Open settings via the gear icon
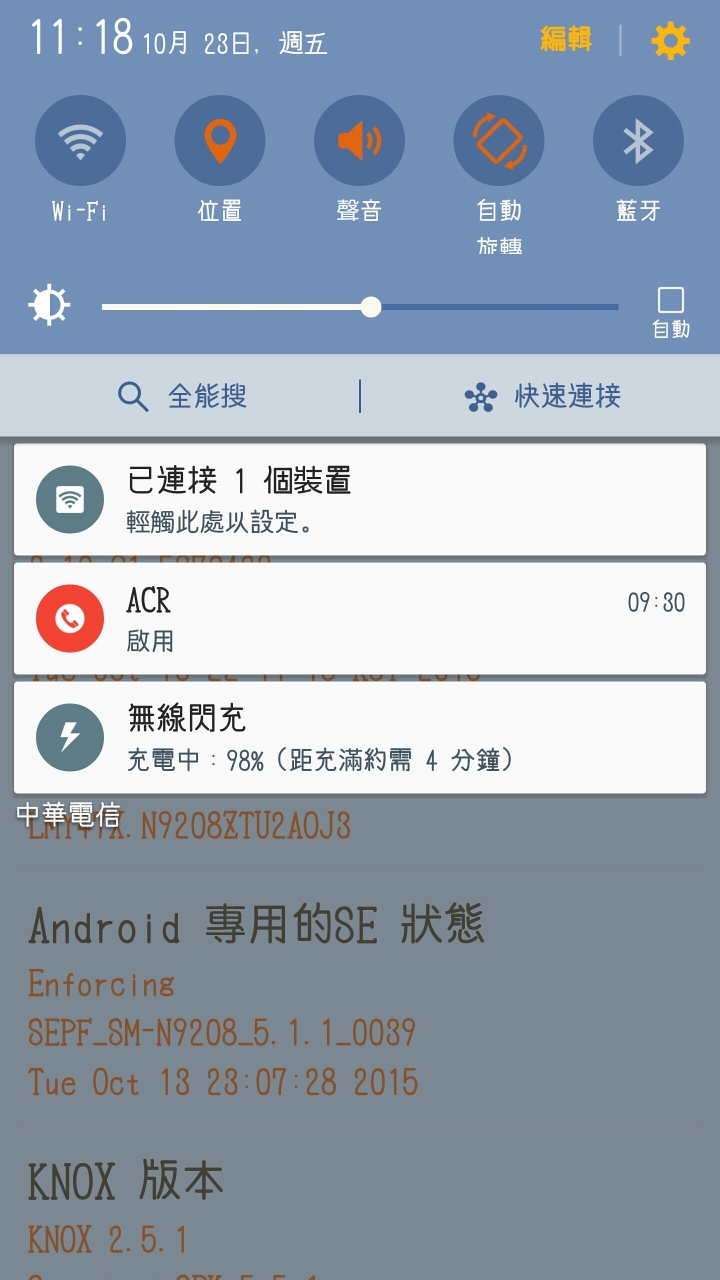The width and height of the screenshot is (720, 1280). tap(670, 41)
